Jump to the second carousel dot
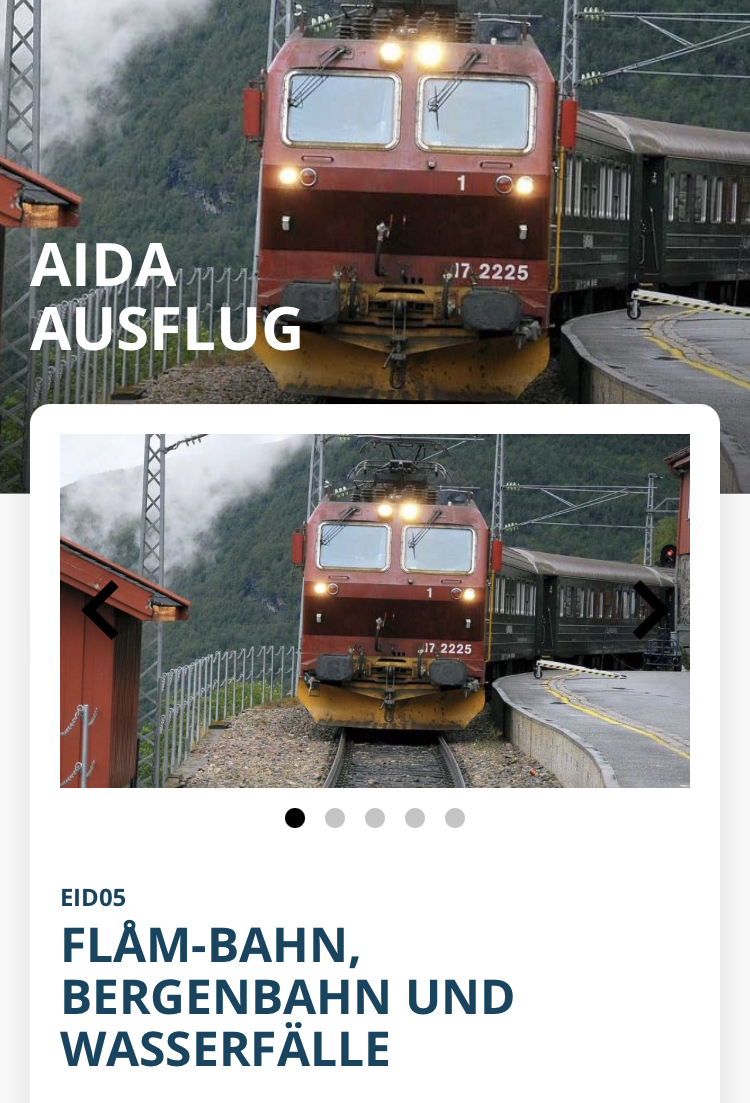The height and width of the screenshot is (1103, 750). [x=335, y=818]
